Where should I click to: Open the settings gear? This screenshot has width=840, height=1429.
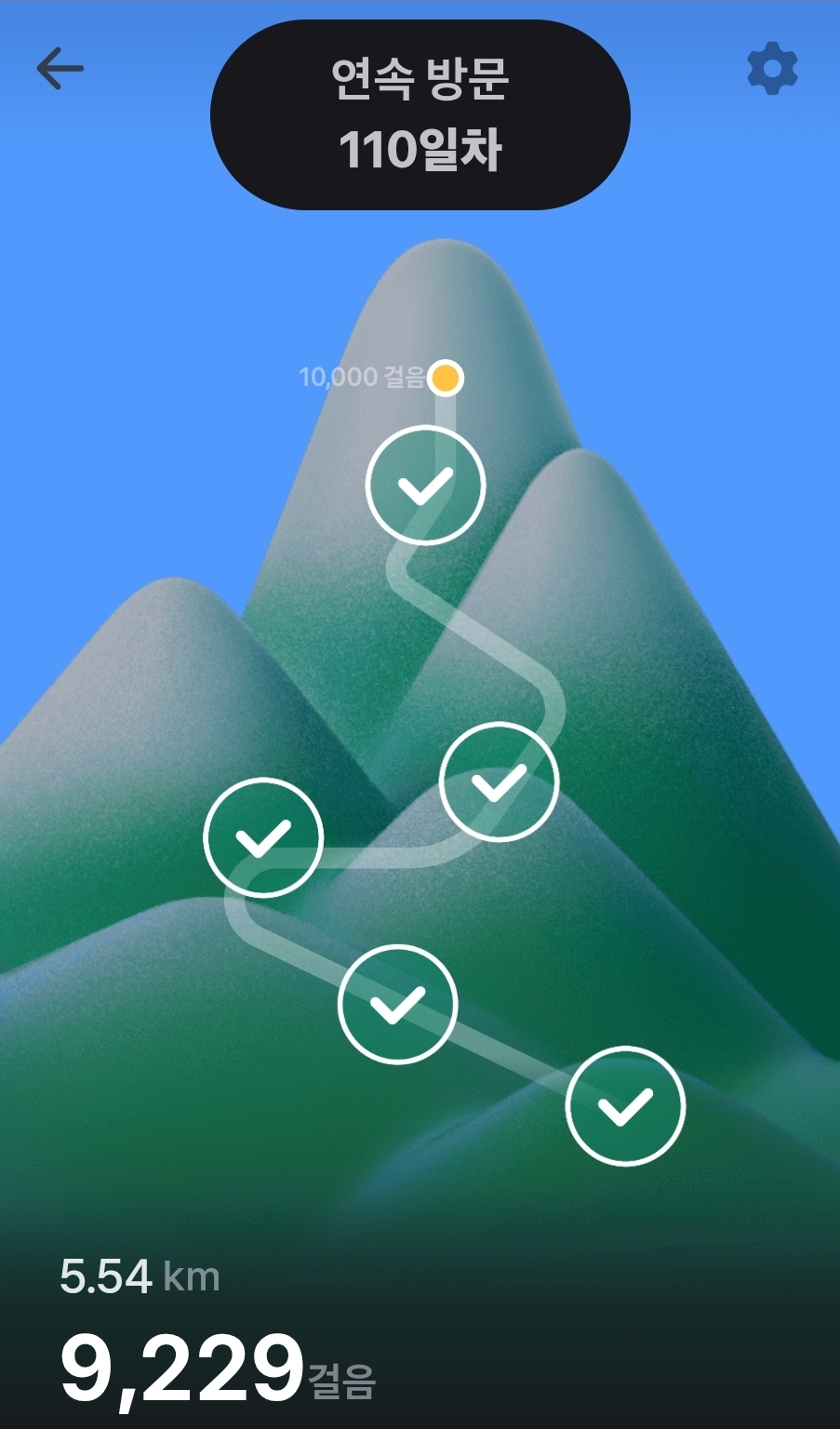(772, 69)
